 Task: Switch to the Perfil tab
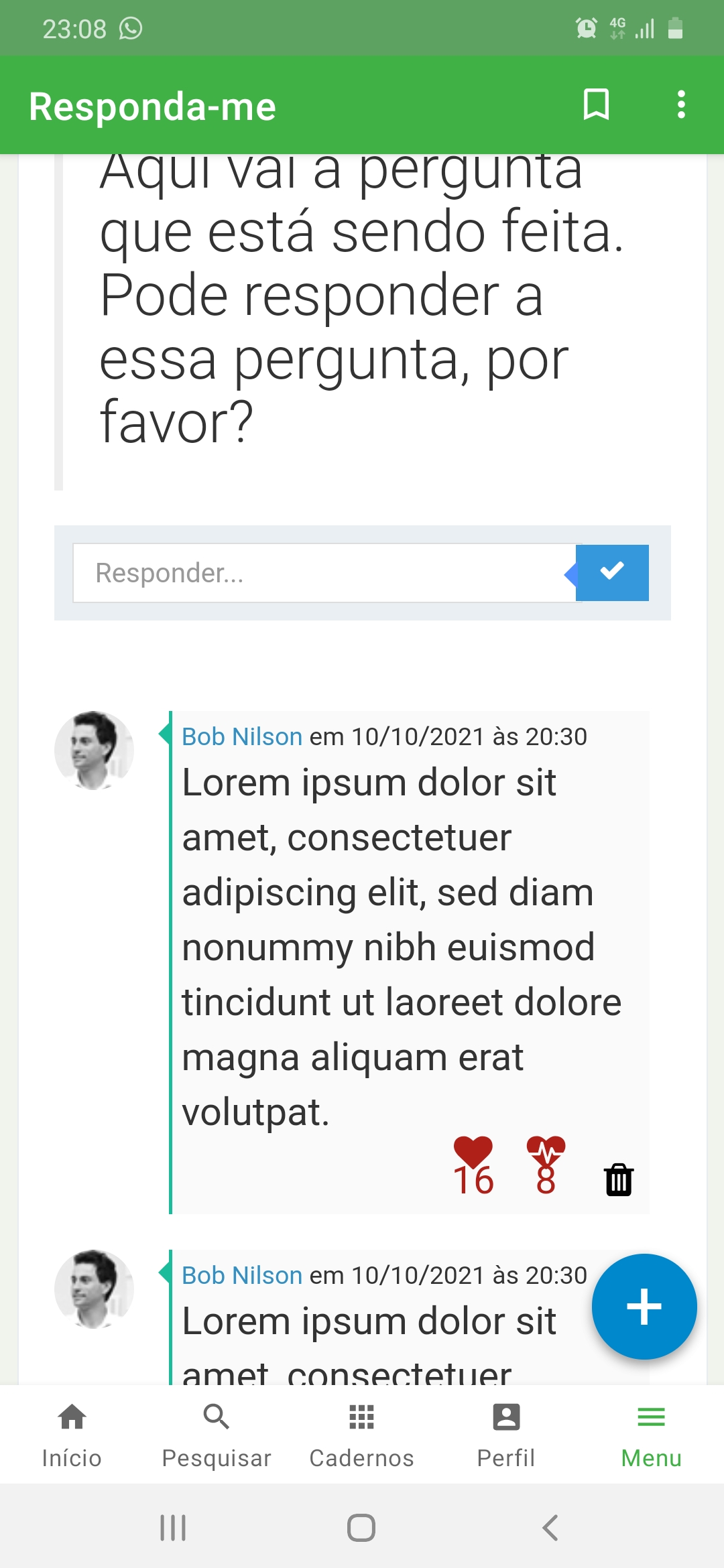[x=506, y=1435]
